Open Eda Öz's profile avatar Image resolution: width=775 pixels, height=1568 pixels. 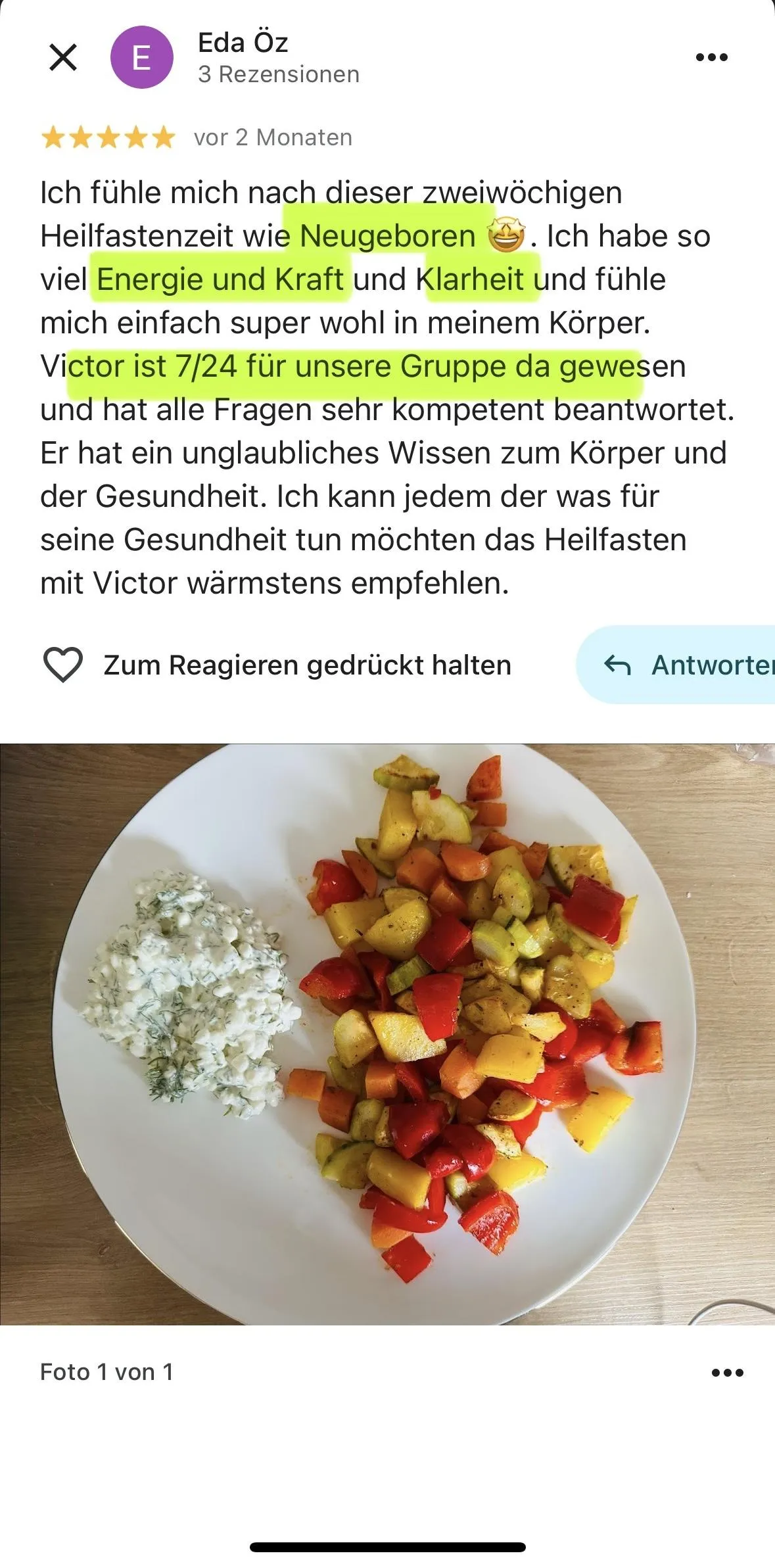click(x=142, y=57)
